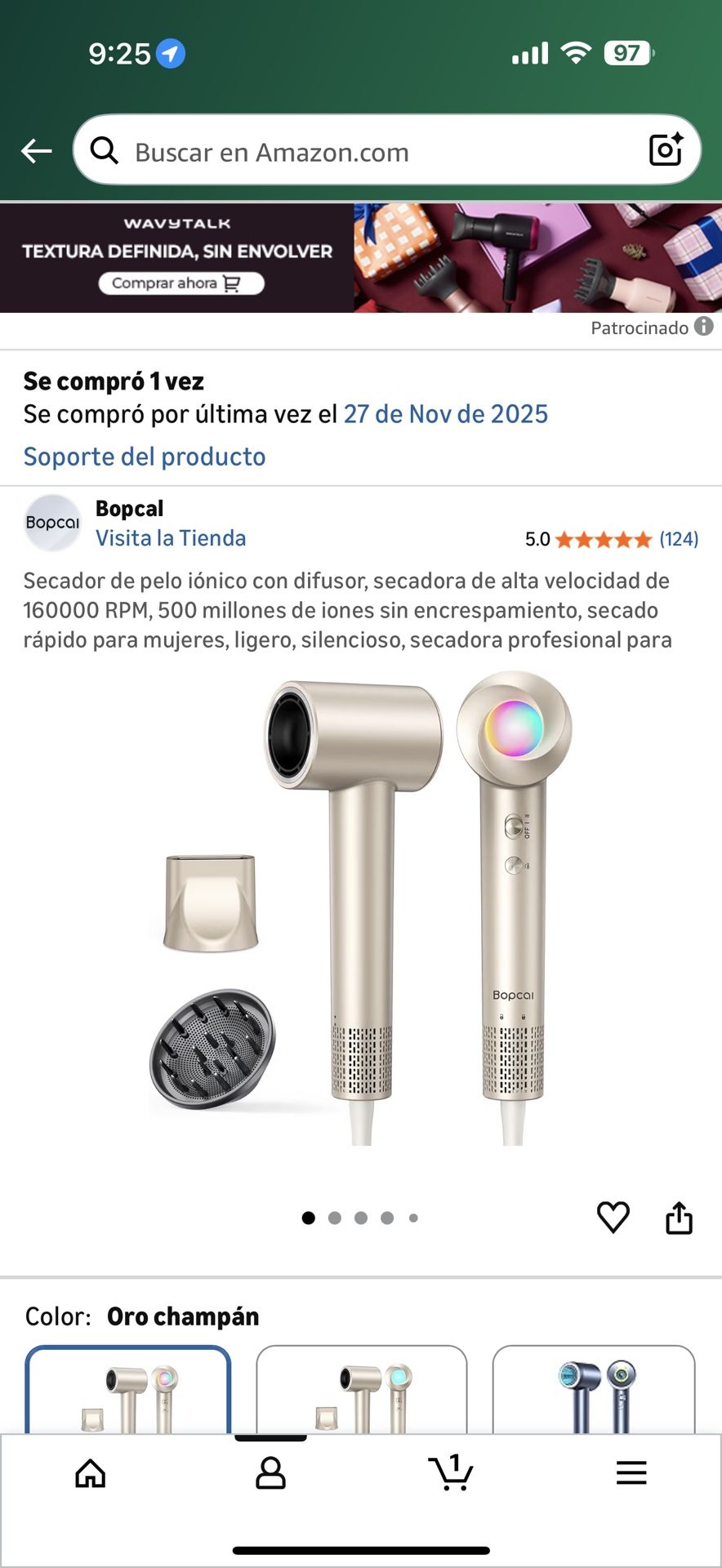This screenshot has width=722, height=1568.
Task: Add the hair dryer to favorites via heart icon
Action: [x=613, y=1218]
